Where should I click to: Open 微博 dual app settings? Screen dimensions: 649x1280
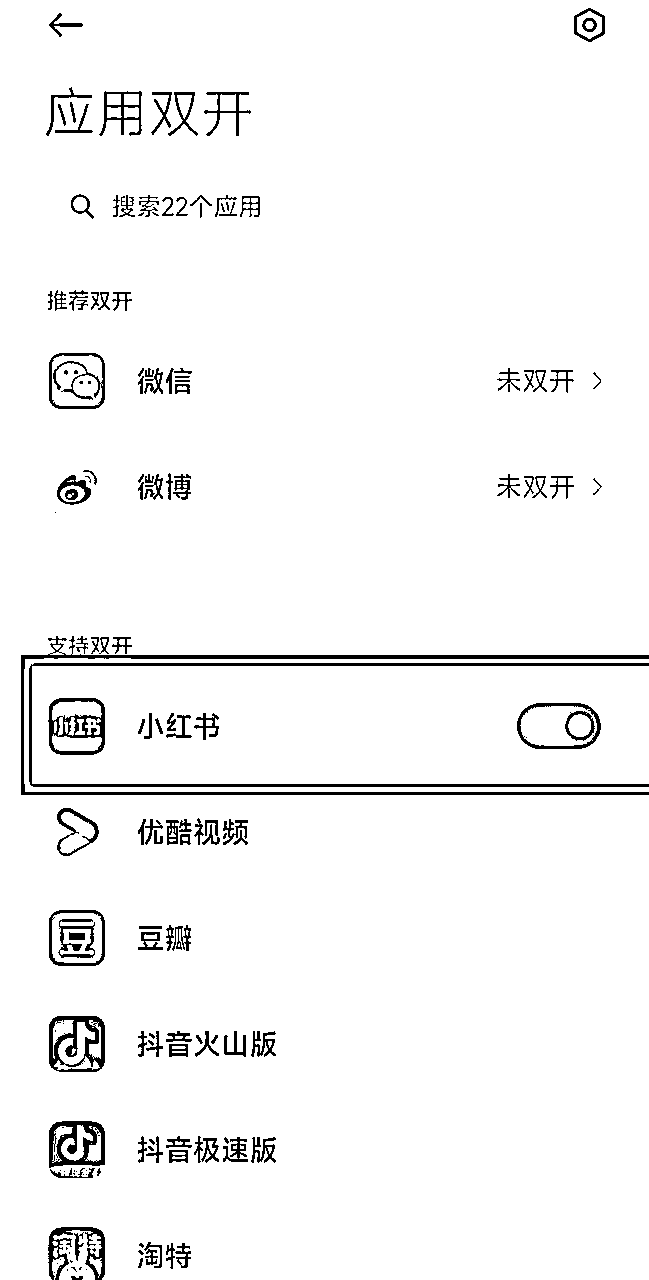pyautogui.click(x=324, y=487)
